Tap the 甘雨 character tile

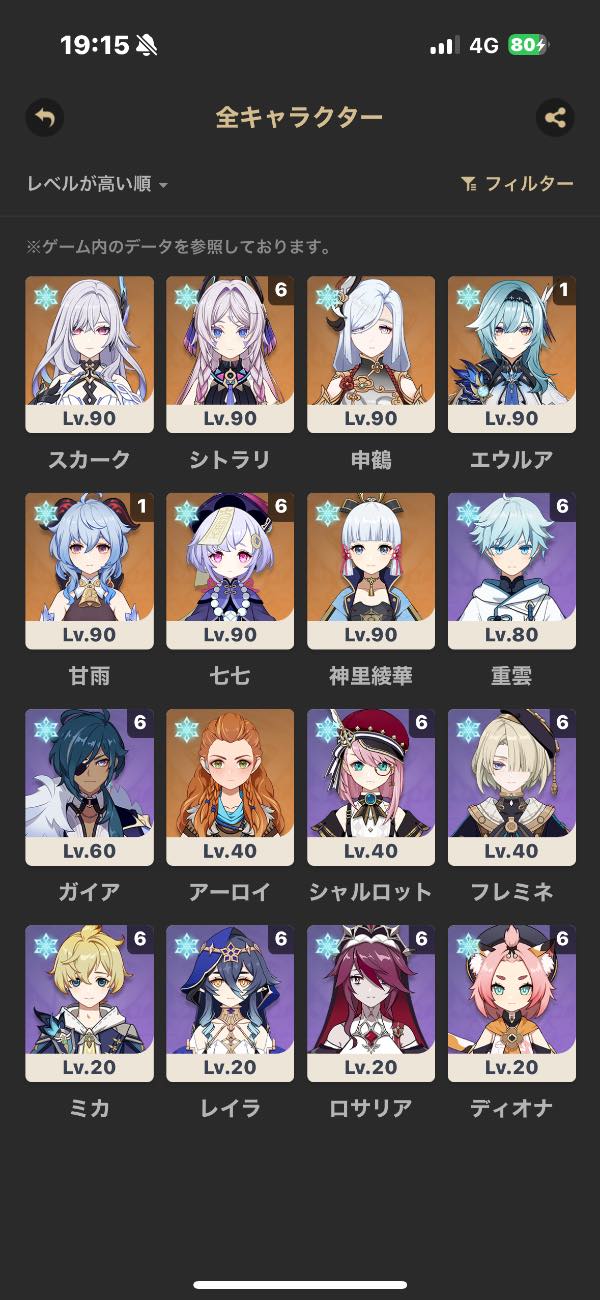click(x=90, y=570)
